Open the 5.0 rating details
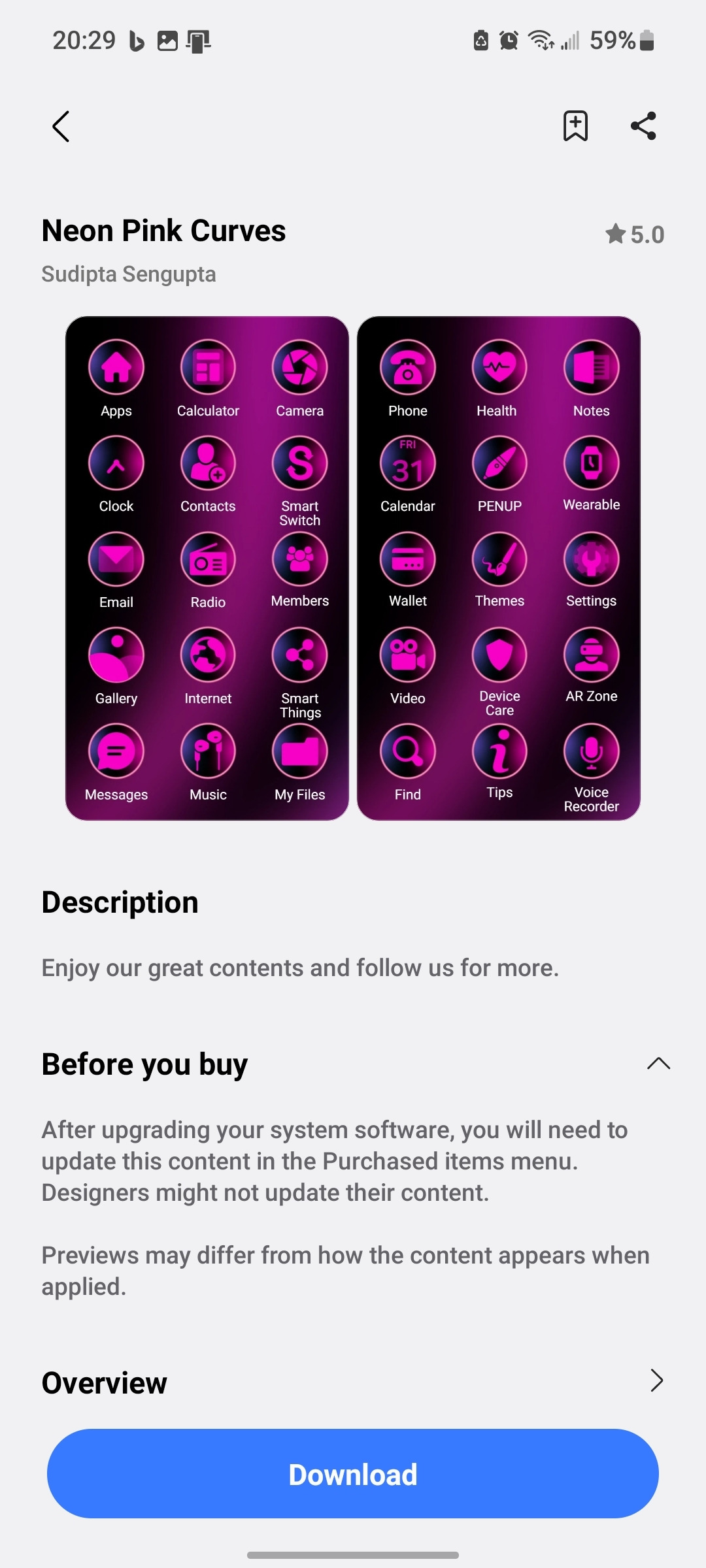The height and width of the screenshot is (1568, 706). tap(633, 233)
